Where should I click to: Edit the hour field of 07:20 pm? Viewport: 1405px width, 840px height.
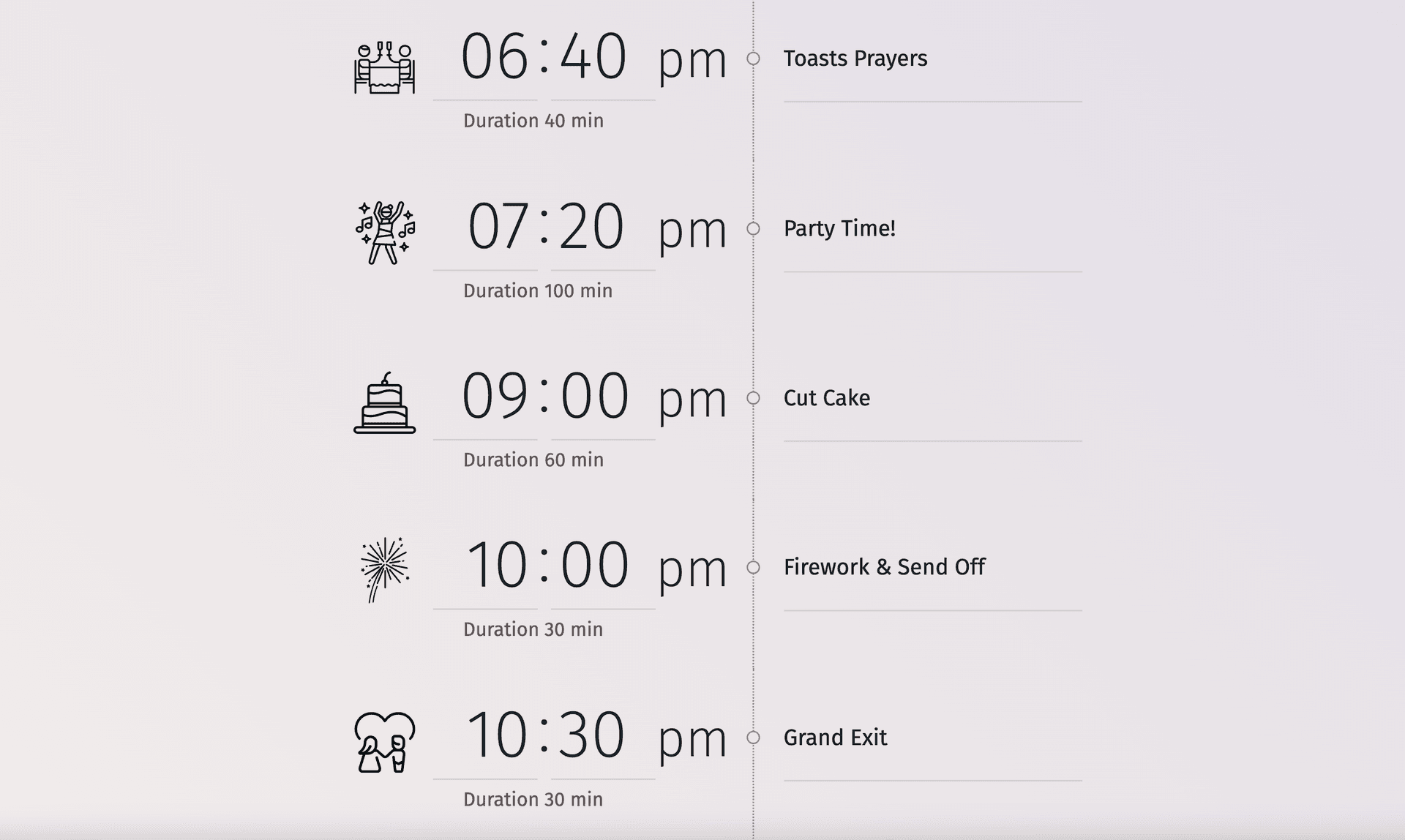tap(496, 228)
